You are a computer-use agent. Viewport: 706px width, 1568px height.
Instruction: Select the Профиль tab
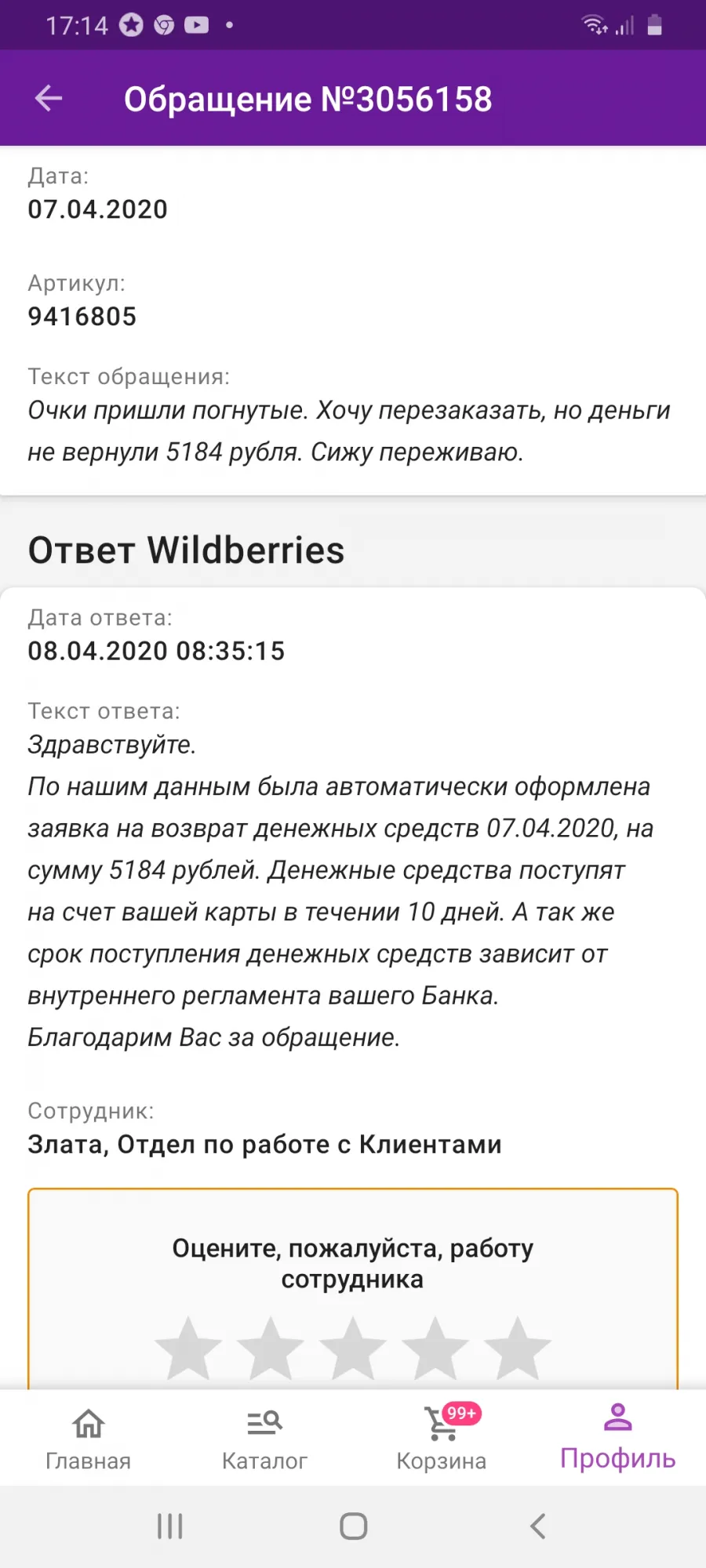click(x=617, y=1438)
